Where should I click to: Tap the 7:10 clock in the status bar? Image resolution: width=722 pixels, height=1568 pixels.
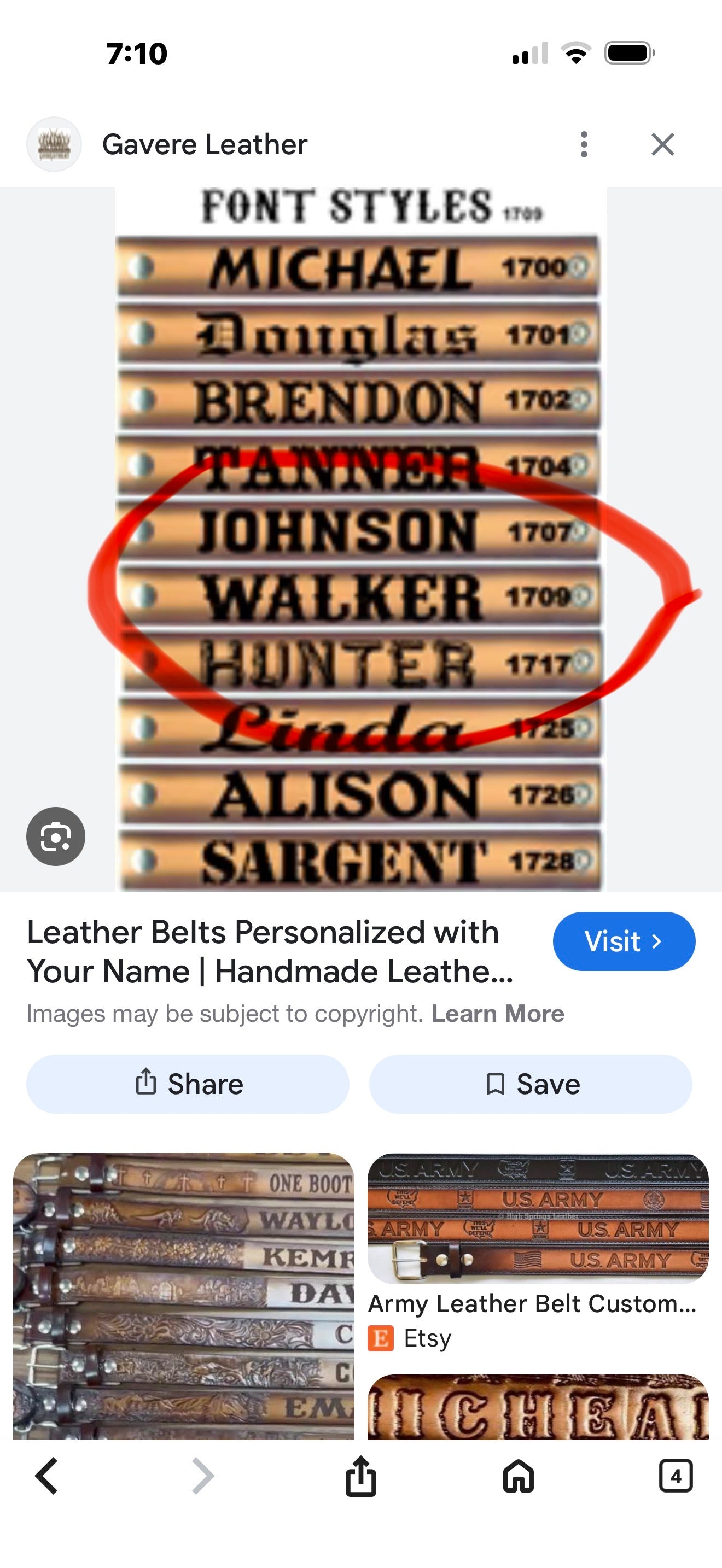(x=136, y=54)
